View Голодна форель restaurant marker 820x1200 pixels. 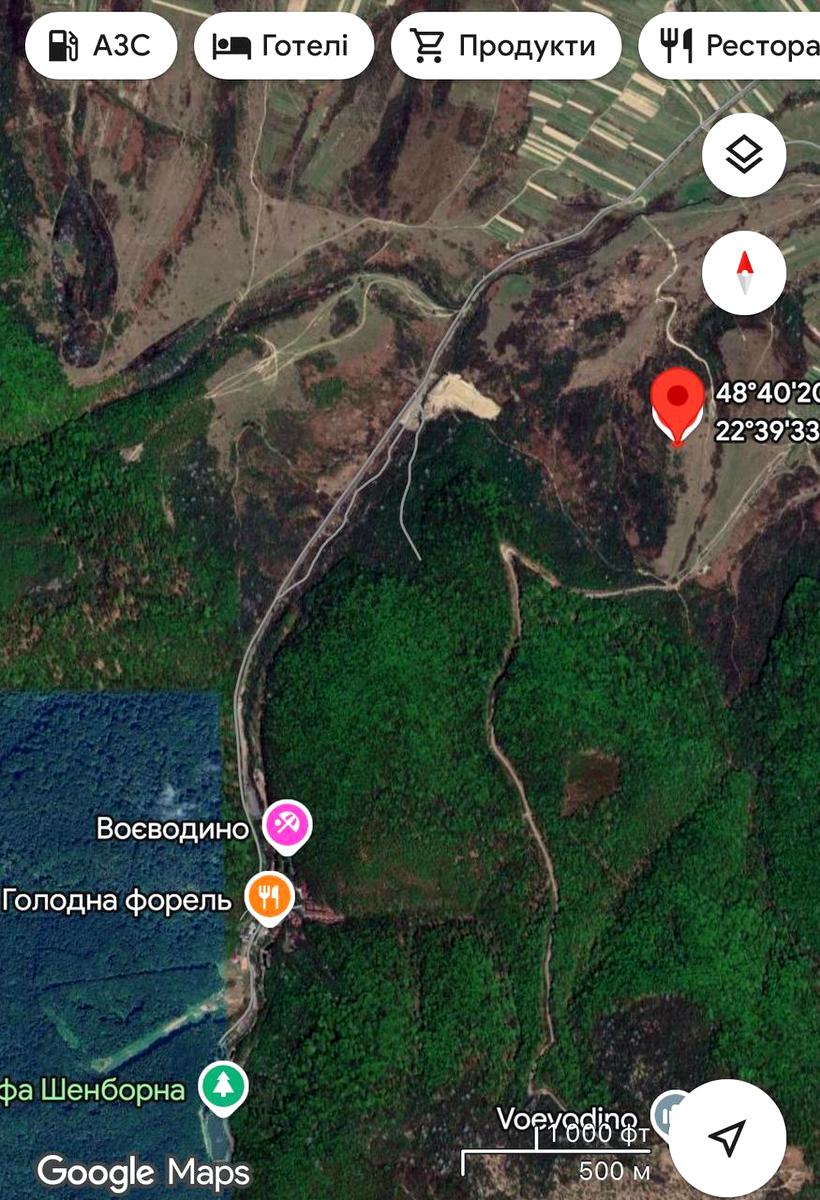tap(269, 896)
